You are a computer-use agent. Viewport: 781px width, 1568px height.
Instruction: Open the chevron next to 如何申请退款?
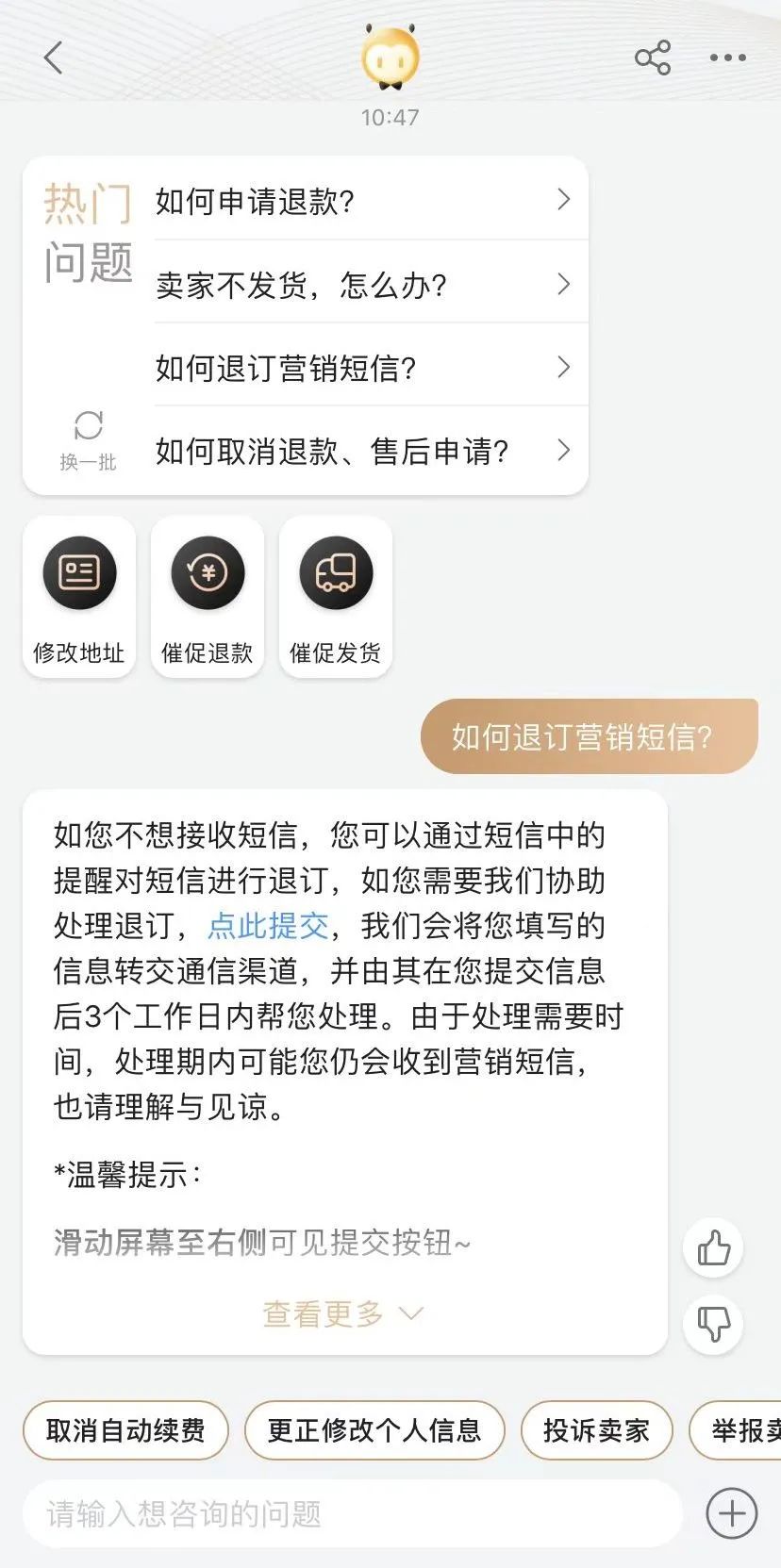(x=564, y=200)
